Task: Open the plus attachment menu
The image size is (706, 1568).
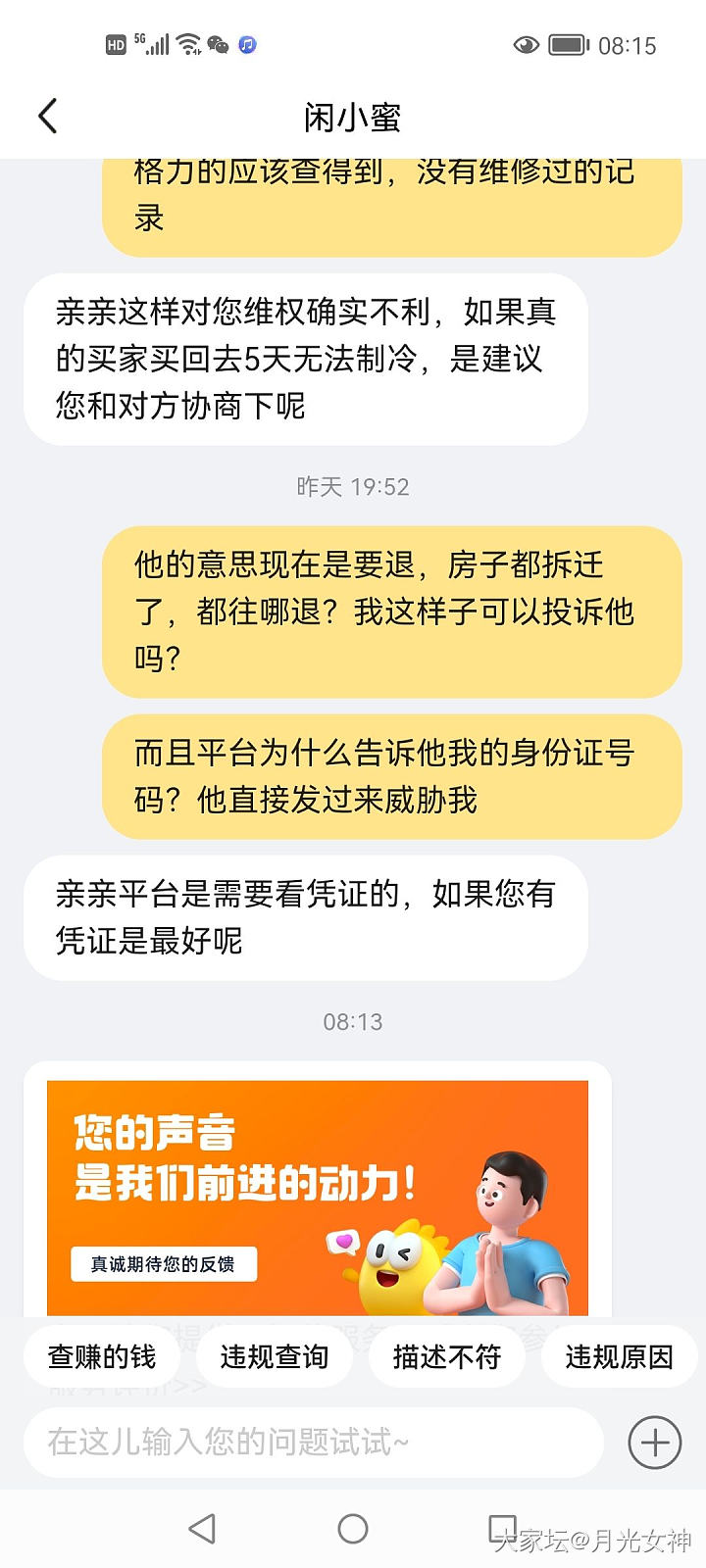Action: pyautogui.click(x=654, y=1442)
